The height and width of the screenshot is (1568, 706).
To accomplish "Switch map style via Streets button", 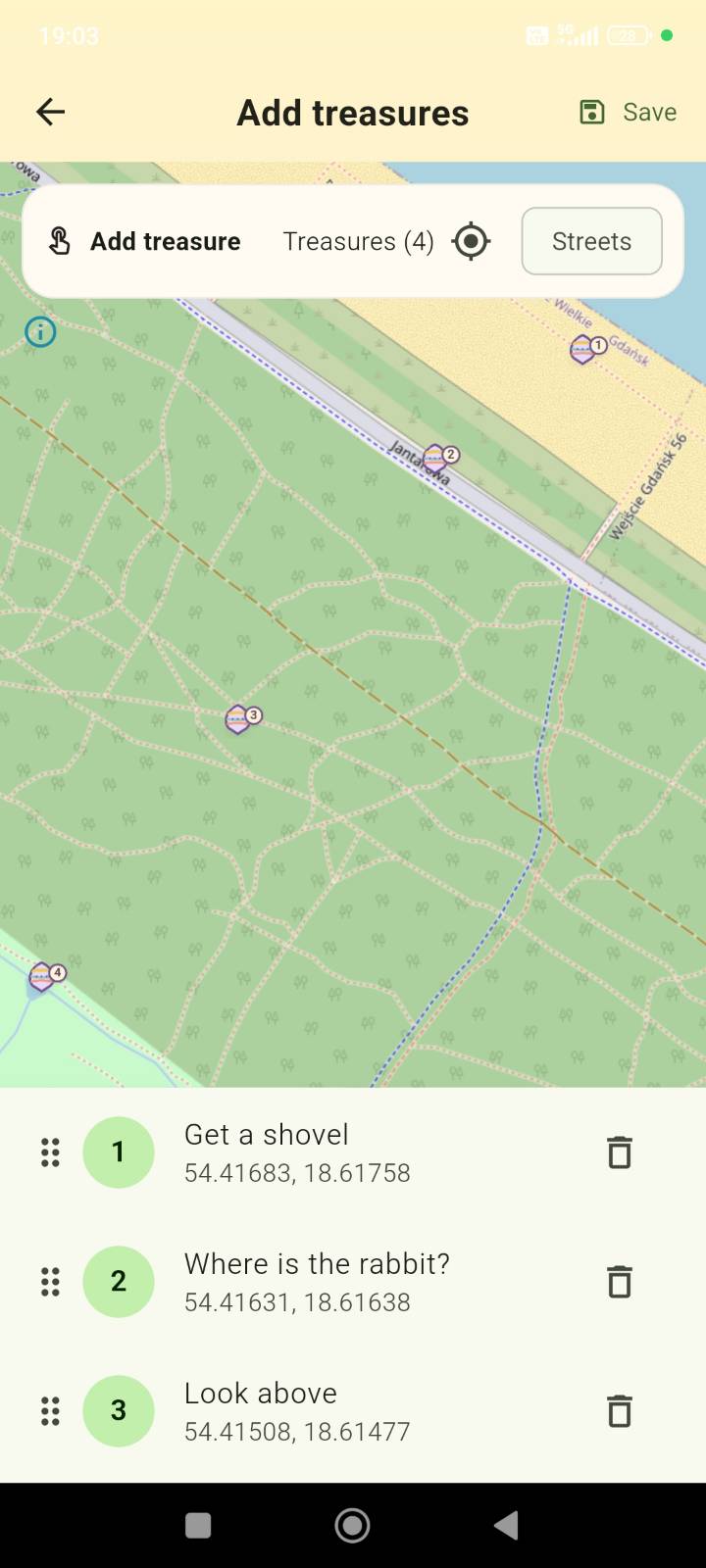I will (x=591, y=241).
